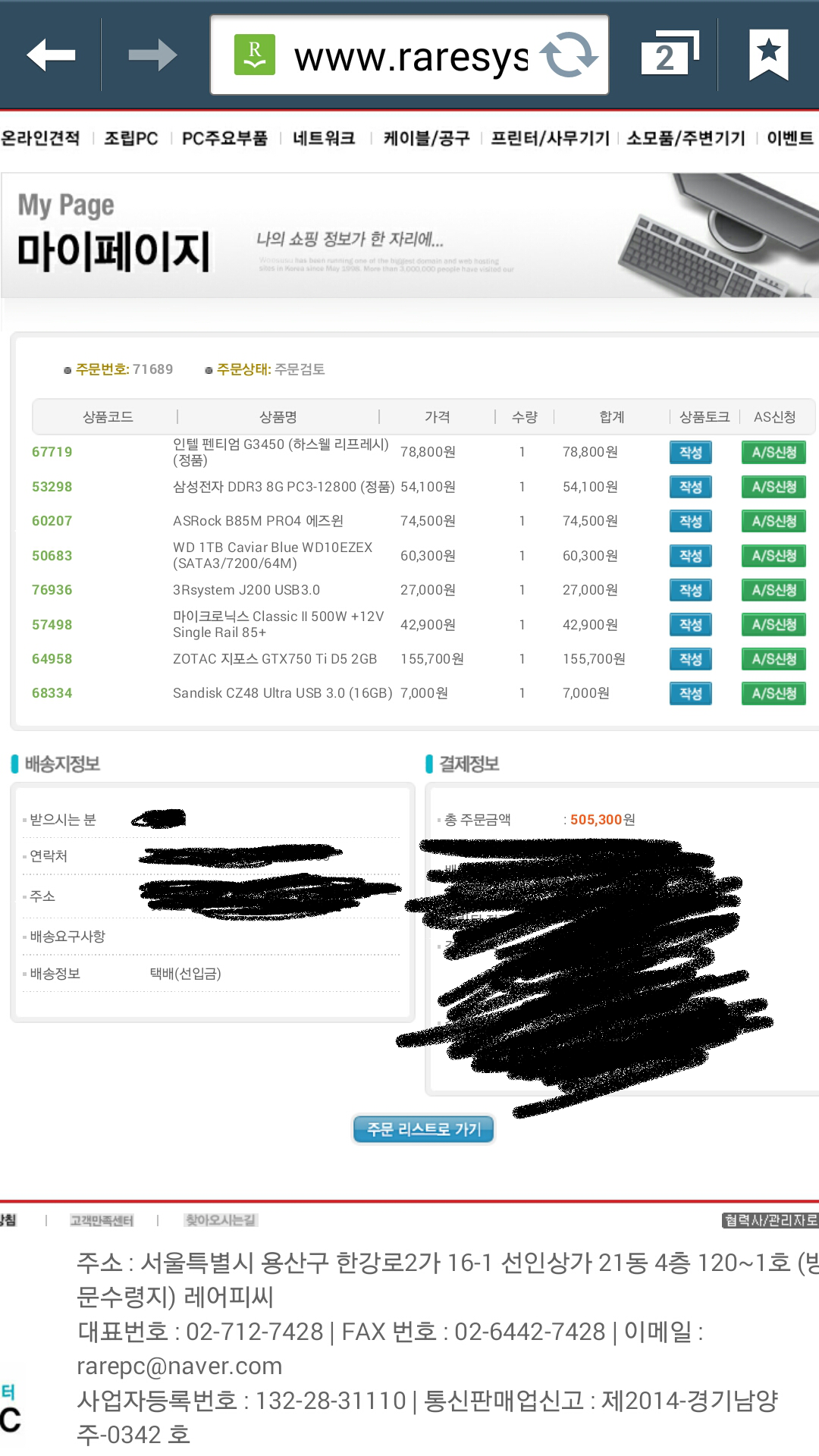Write a review for ASRock B85M PRO4
This screenshot has height=1456, width=819.
690,521
